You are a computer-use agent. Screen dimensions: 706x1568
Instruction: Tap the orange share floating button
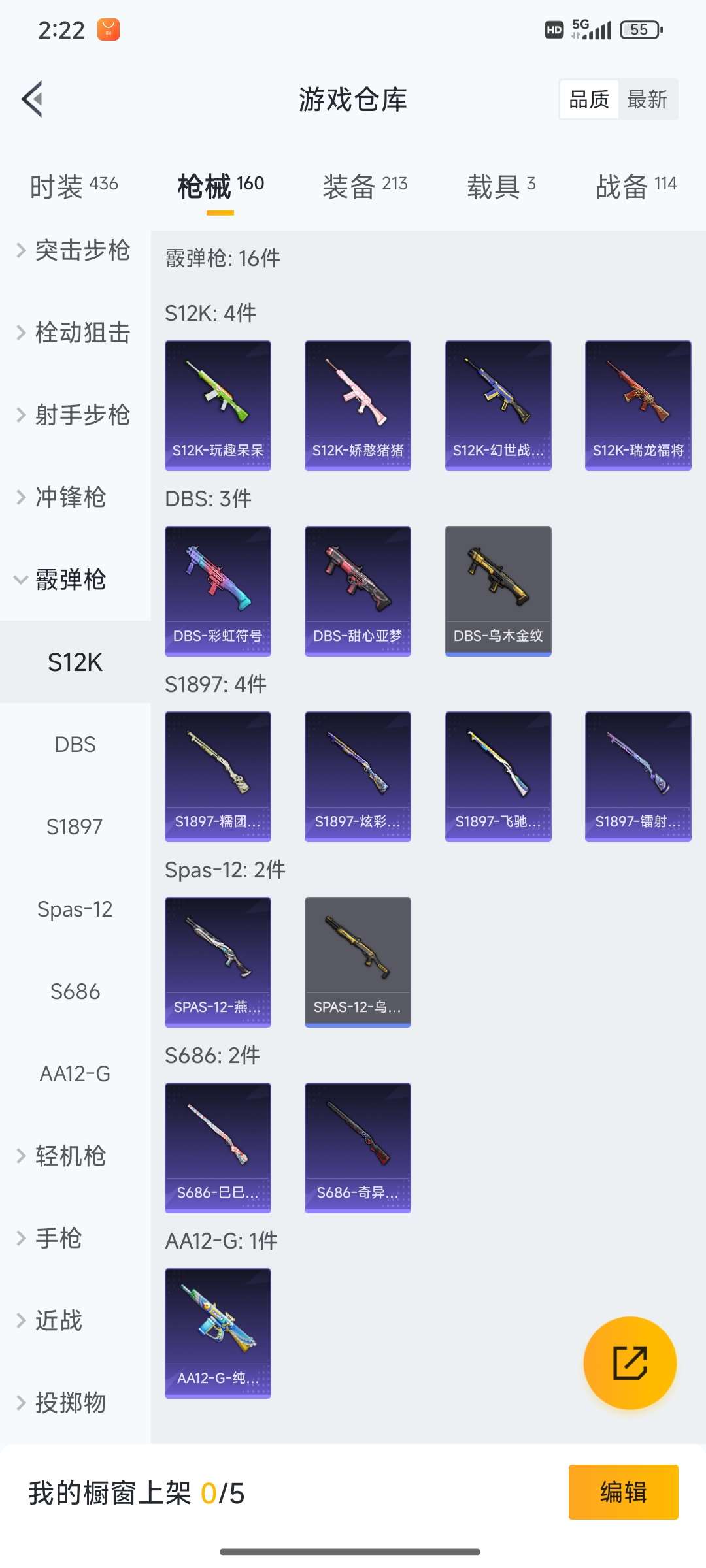[x=630, y=1363]
